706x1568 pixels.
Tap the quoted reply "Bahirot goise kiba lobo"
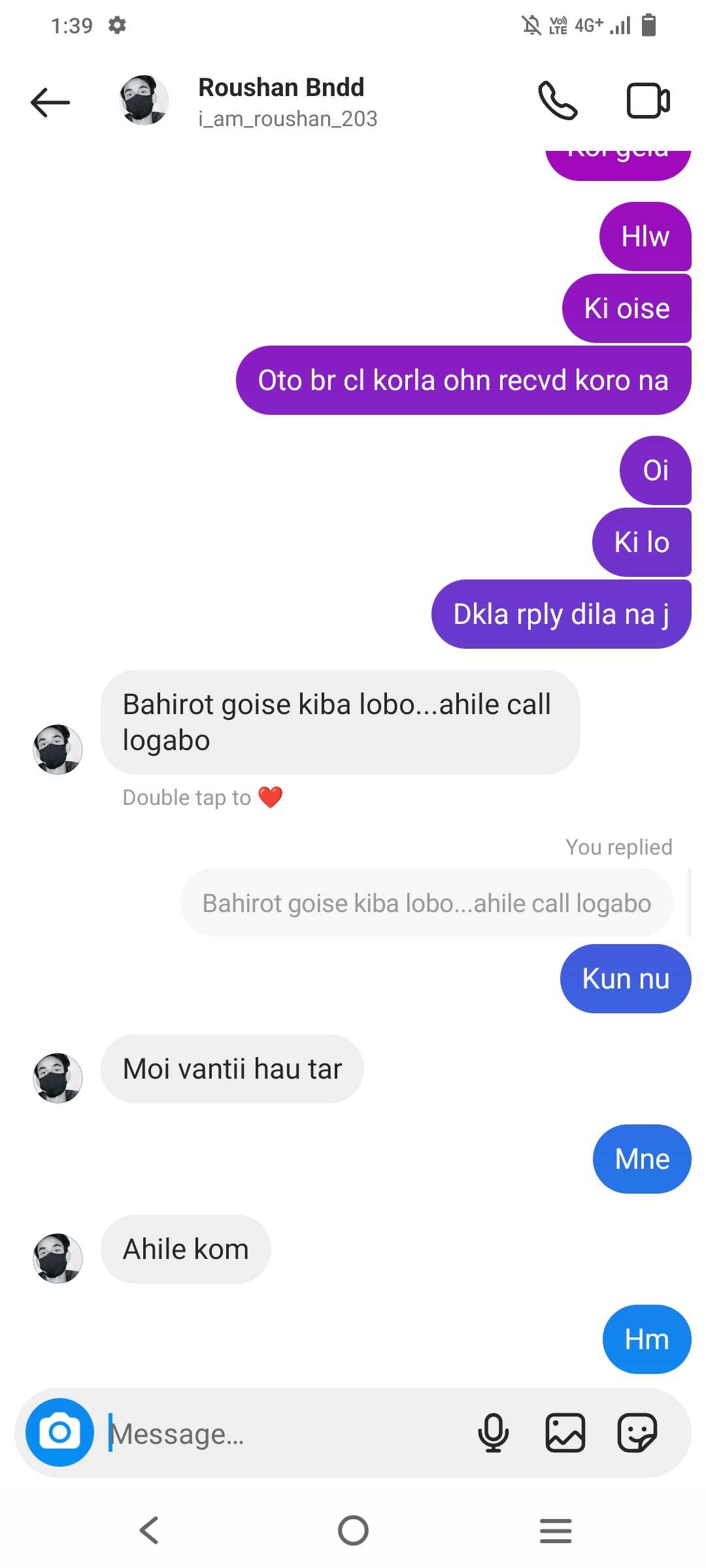(426, 903)
